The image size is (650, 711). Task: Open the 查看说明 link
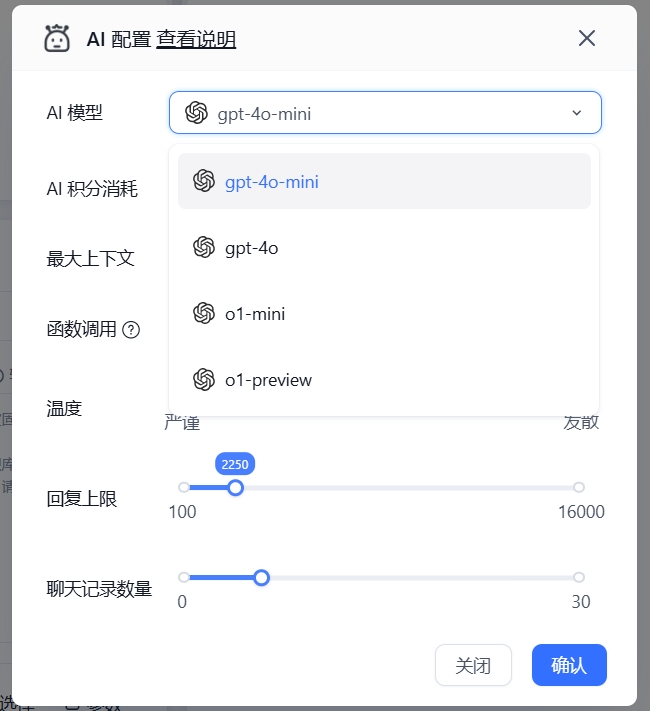pyautogui.click(x=196, y=40)
